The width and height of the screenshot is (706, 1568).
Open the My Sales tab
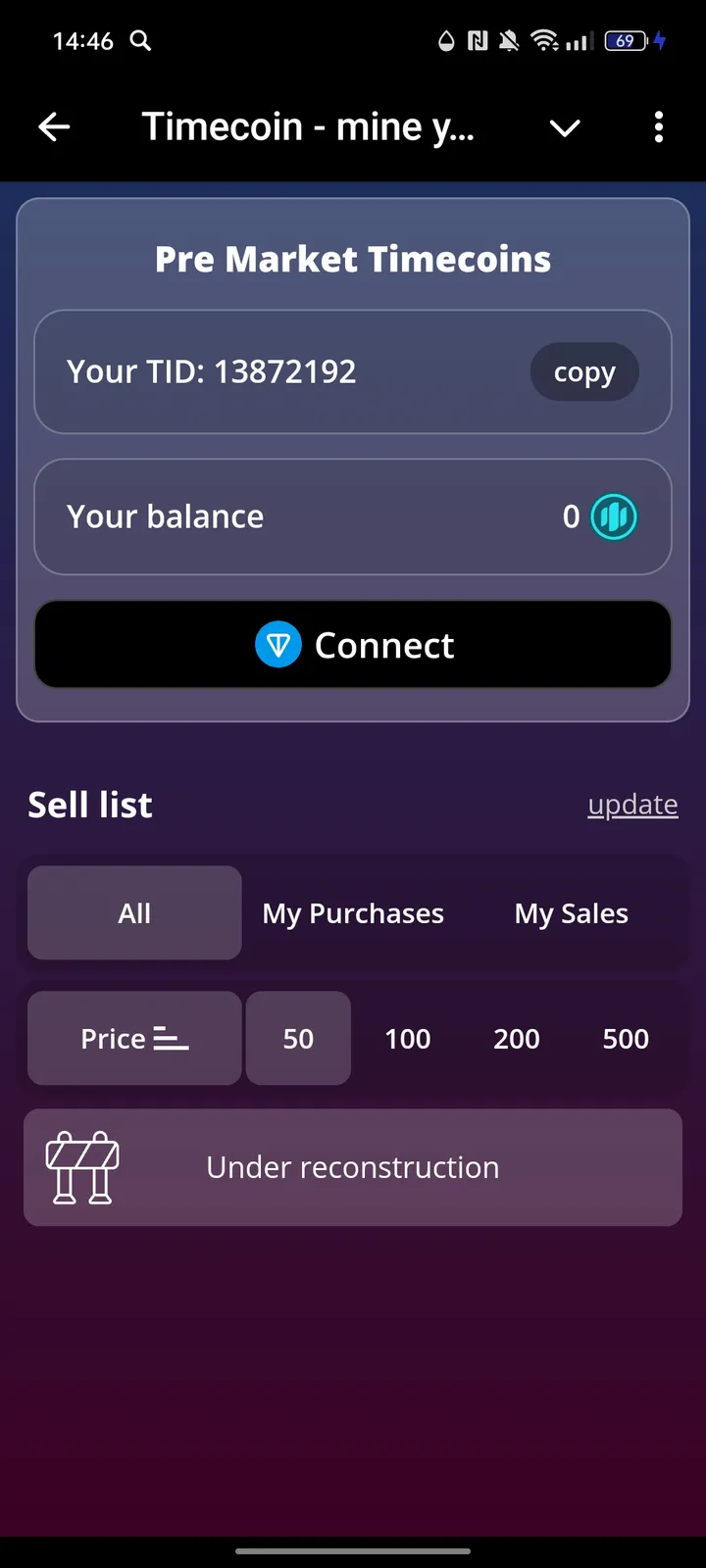click(570, 912)
